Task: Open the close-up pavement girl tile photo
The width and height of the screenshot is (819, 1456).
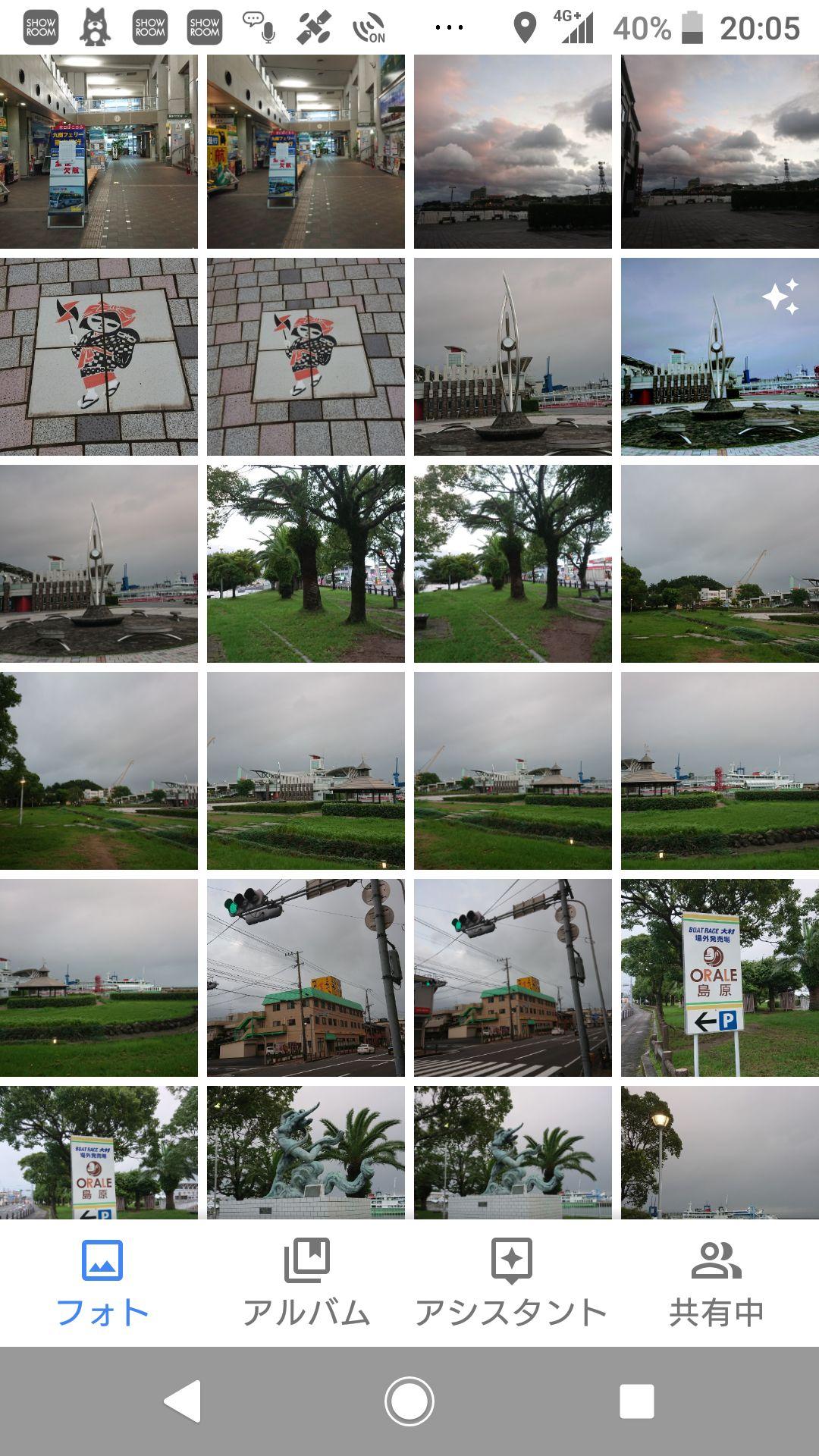Action: pyautogui.click(x=99, y=356)
